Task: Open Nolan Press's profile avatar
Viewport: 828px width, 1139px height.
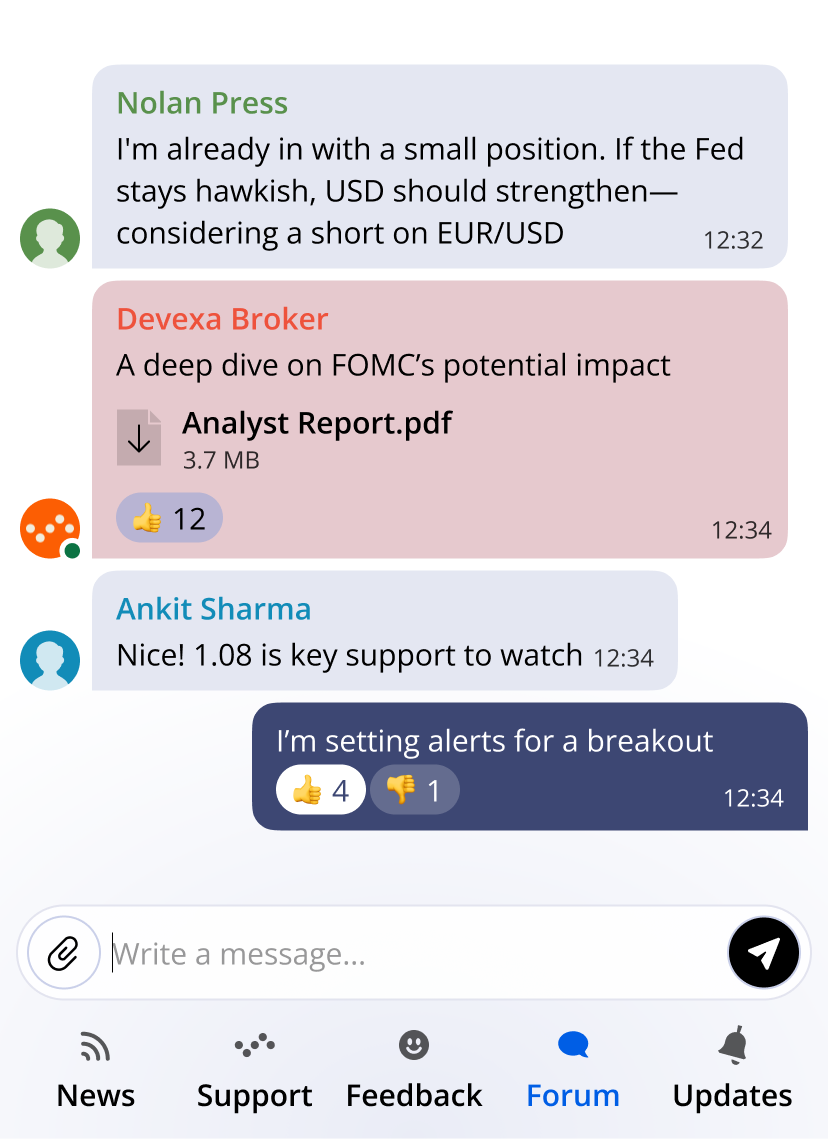Action: [x=50, y=238]
